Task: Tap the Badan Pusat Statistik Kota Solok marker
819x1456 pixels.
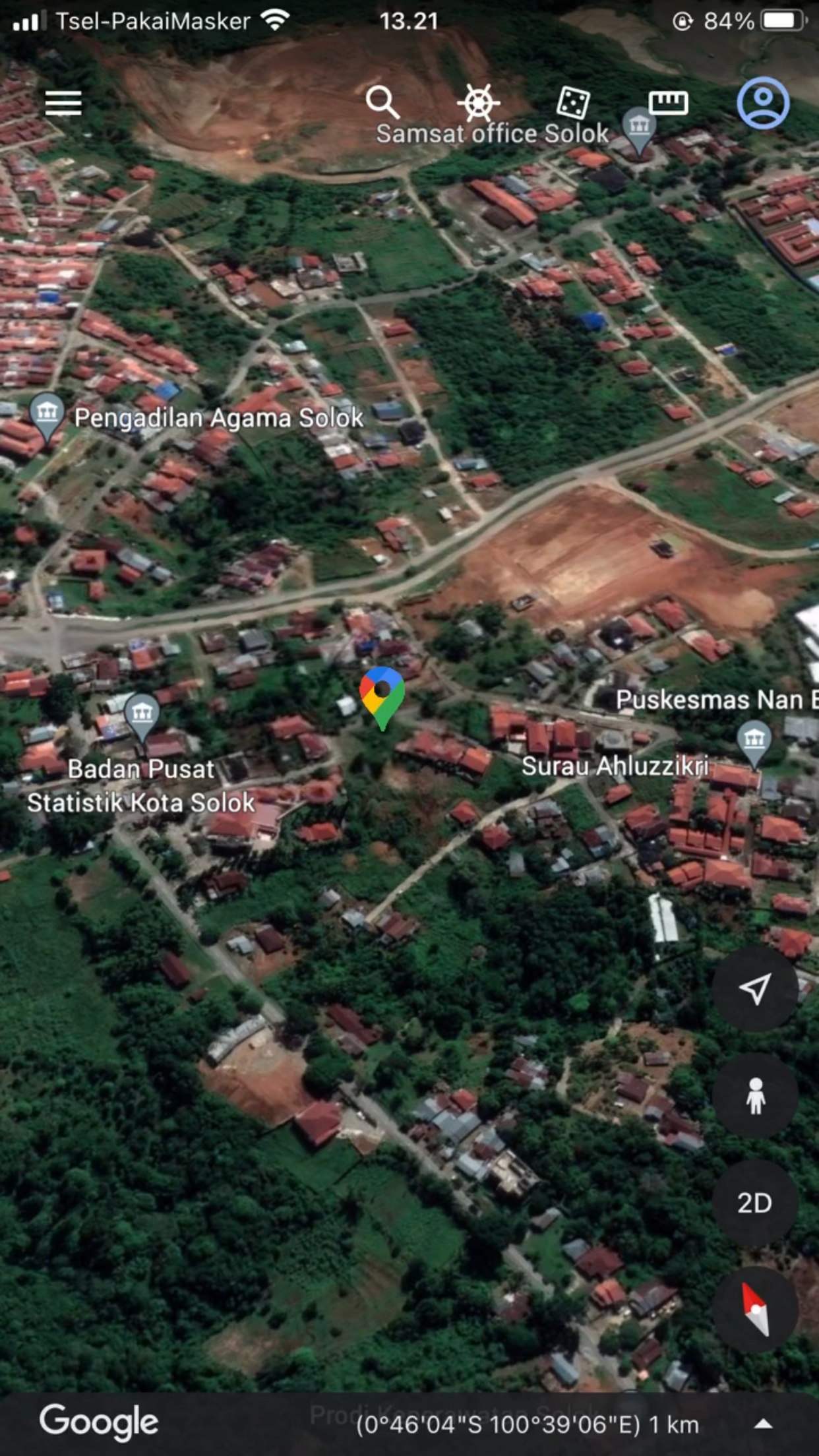Action: (x=142, y=712)
